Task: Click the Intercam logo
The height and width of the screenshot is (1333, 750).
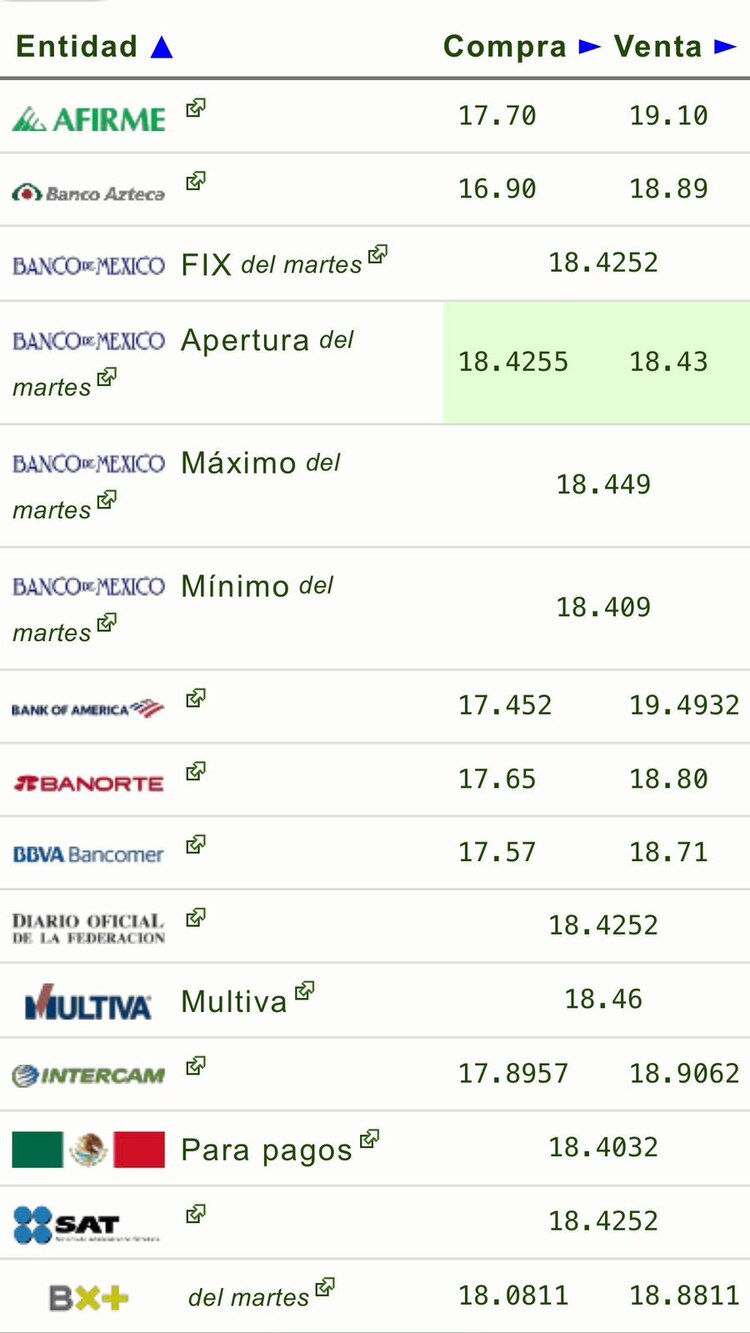Action: tap(87, 1073)
